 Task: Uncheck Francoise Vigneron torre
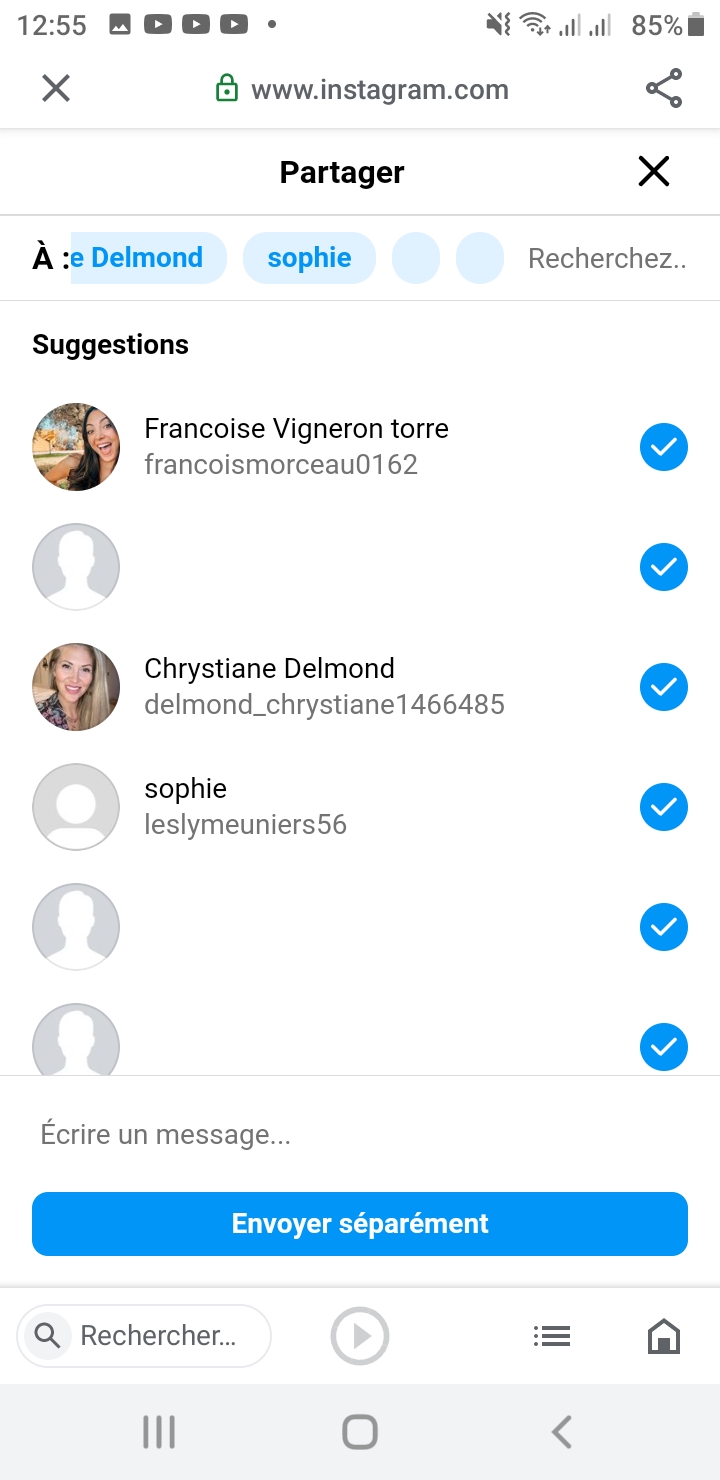(x=663, y=447)
